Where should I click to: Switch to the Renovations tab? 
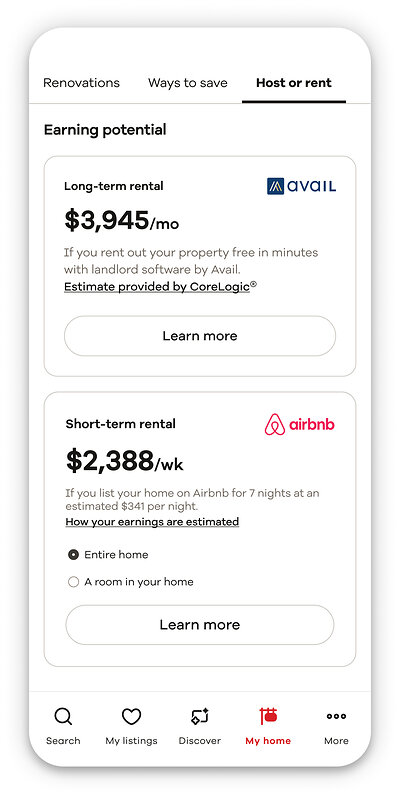coord(81,83)
